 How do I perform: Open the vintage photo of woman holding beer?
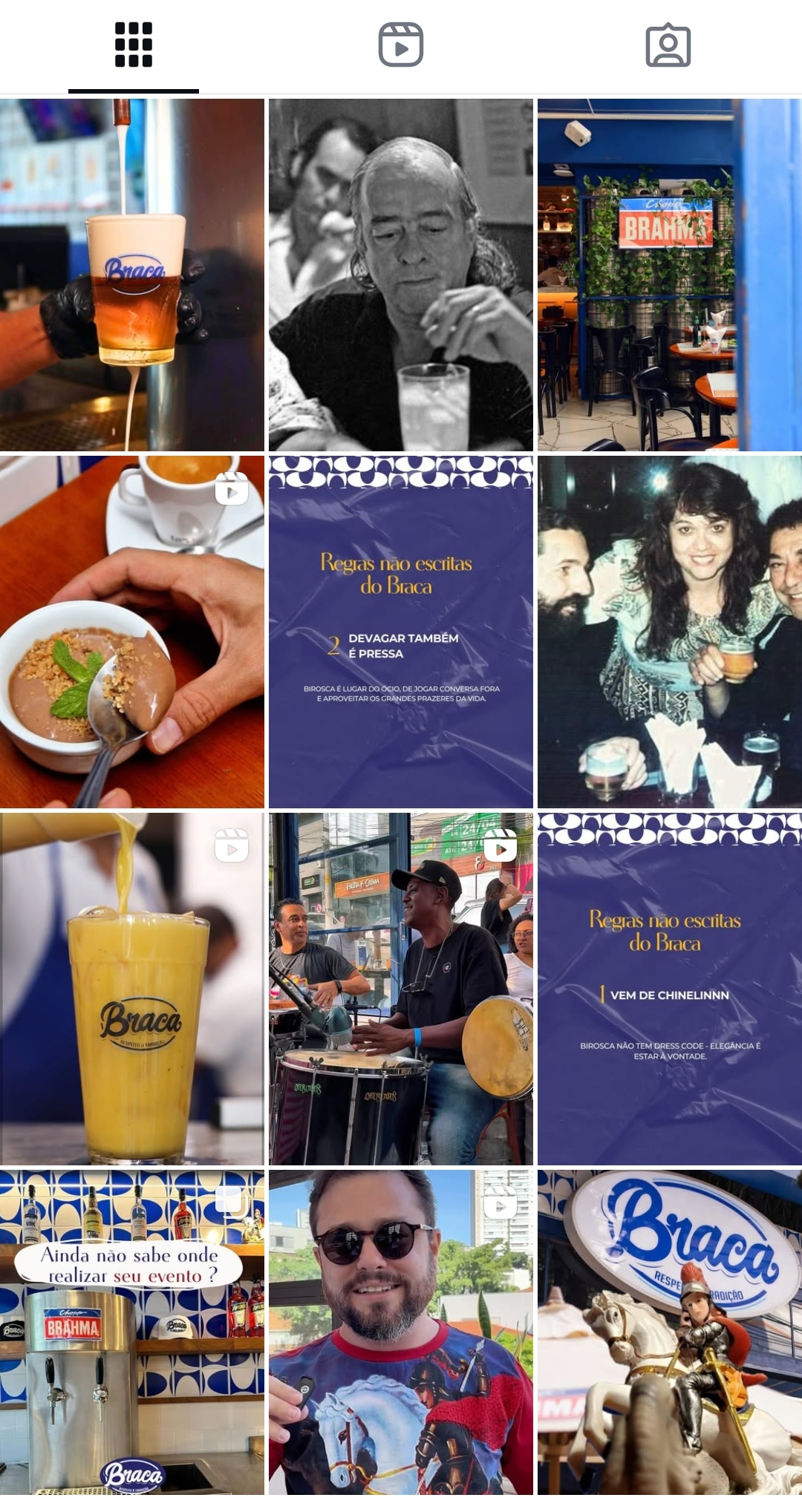point(670,632)
